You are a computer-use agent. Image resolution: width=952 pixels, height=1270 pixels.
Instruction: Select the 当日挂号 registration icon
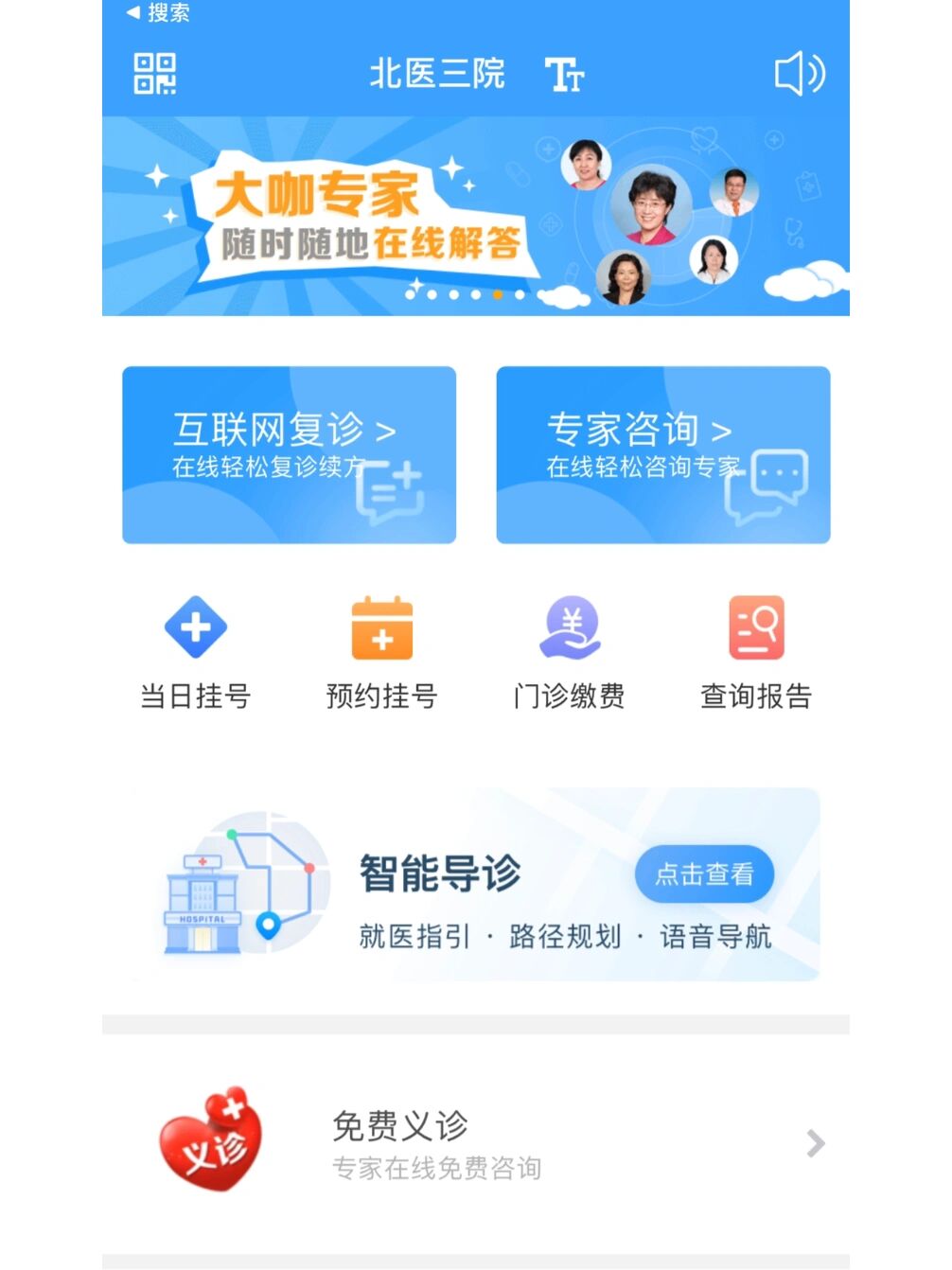[x=195, y=627]
